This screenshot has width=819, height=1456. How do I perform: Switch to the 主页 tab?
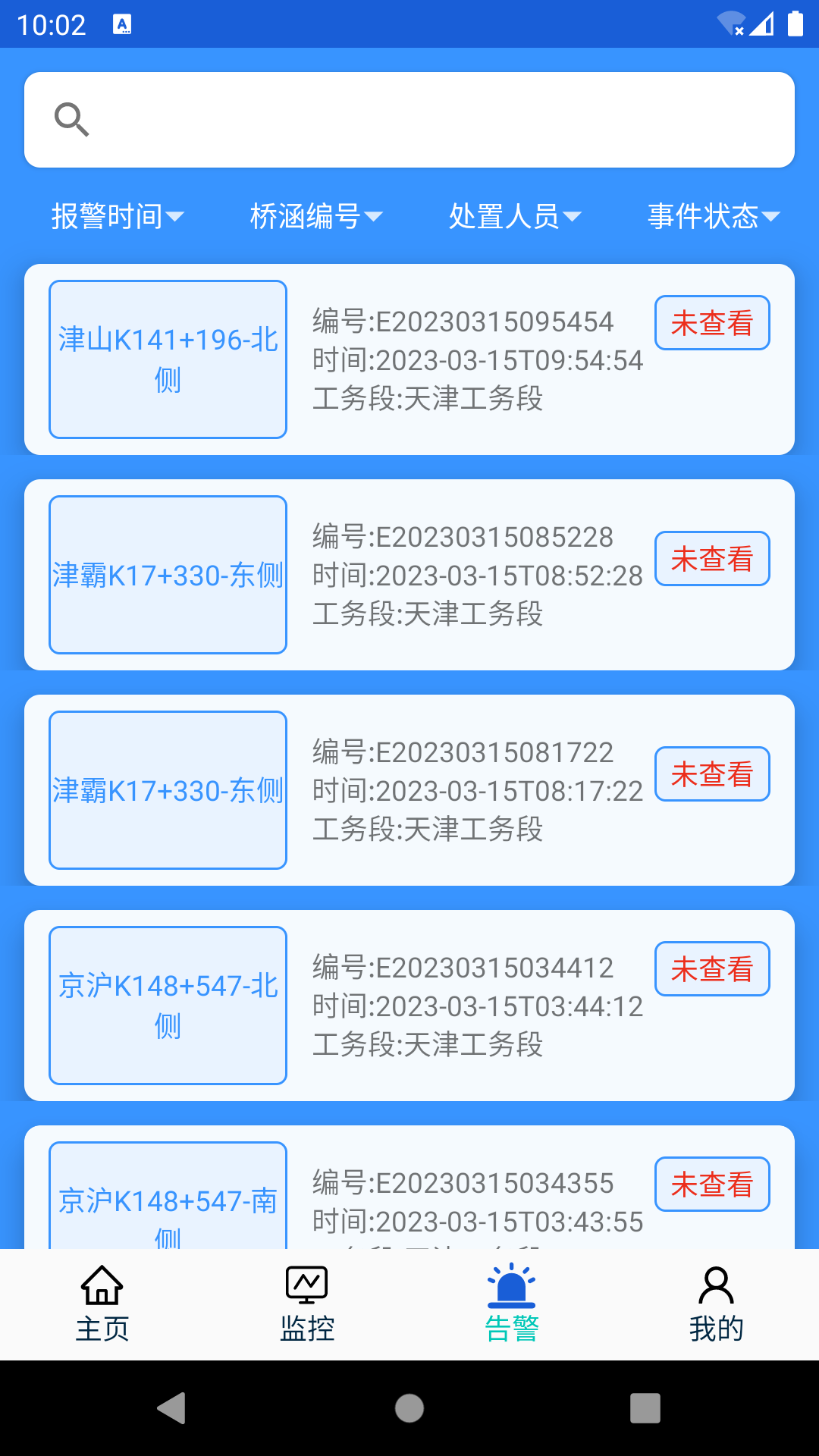(x=102, y=1304)
